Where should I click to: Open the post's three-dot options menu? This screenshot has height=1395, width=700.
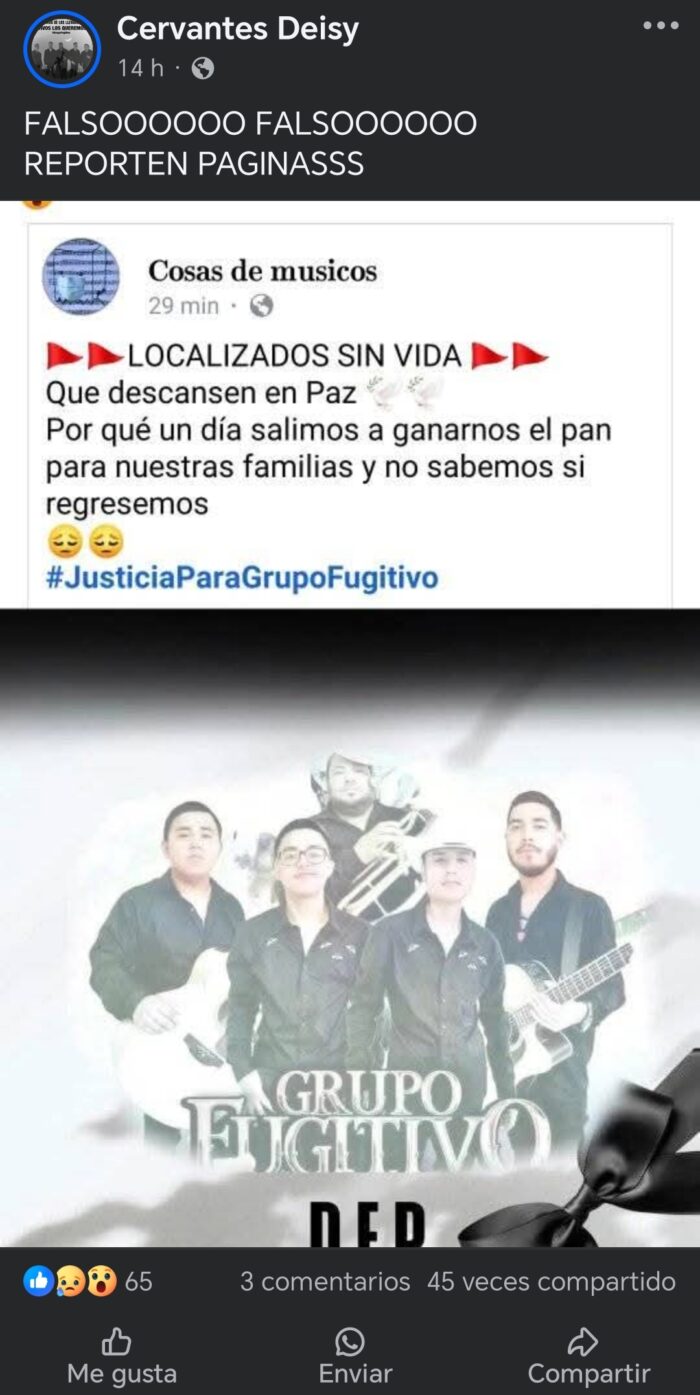[x=660, y=26]
